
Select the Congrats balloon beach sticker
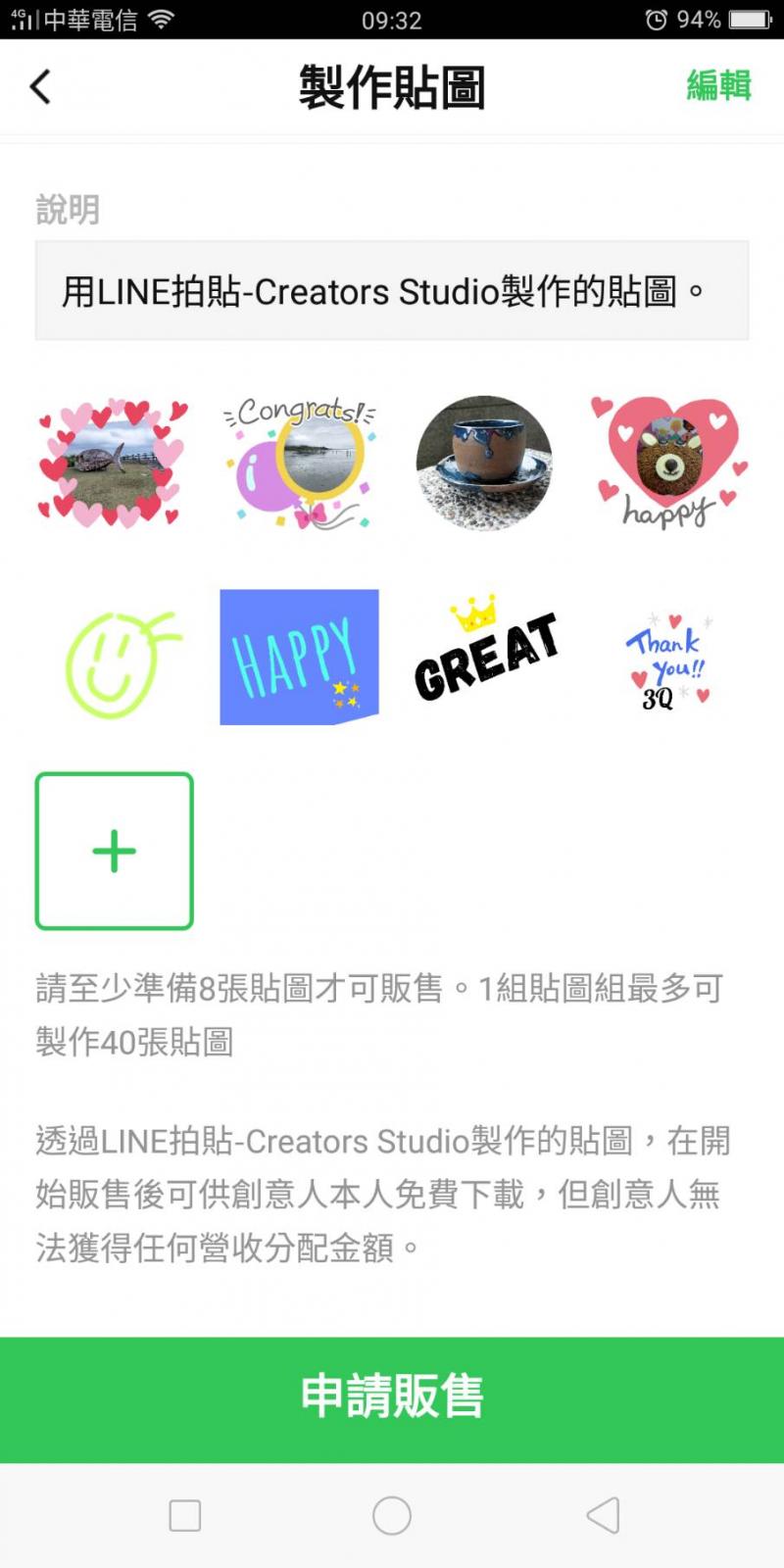click(x=298, y=463)
